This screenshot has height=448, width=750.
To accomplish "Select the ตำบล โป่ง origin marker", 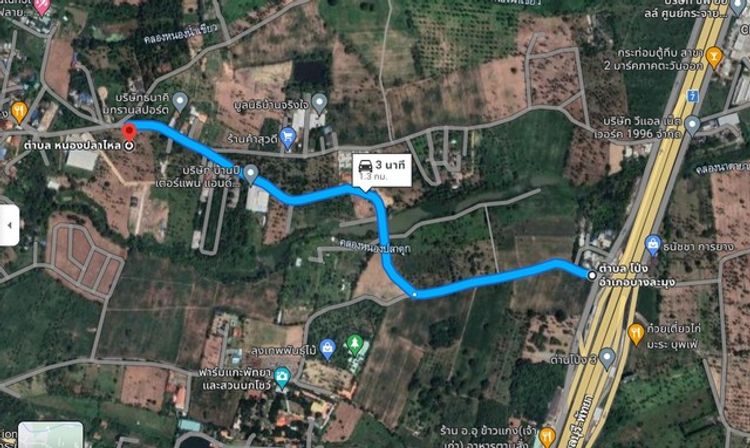I will tap(592, 275).
